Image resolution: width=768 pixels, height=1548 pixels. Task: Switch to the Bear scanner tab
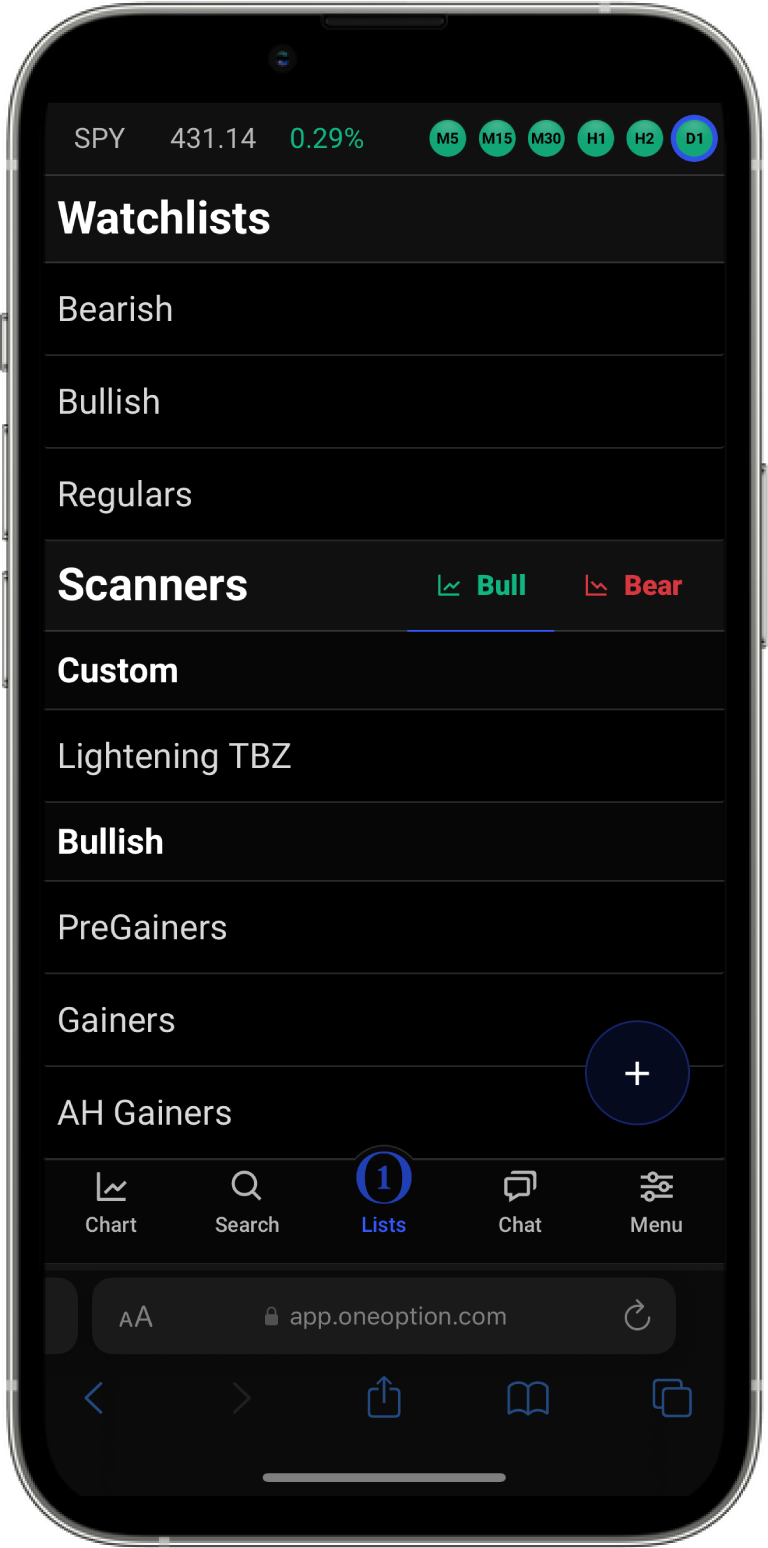(x=632, y=585)
